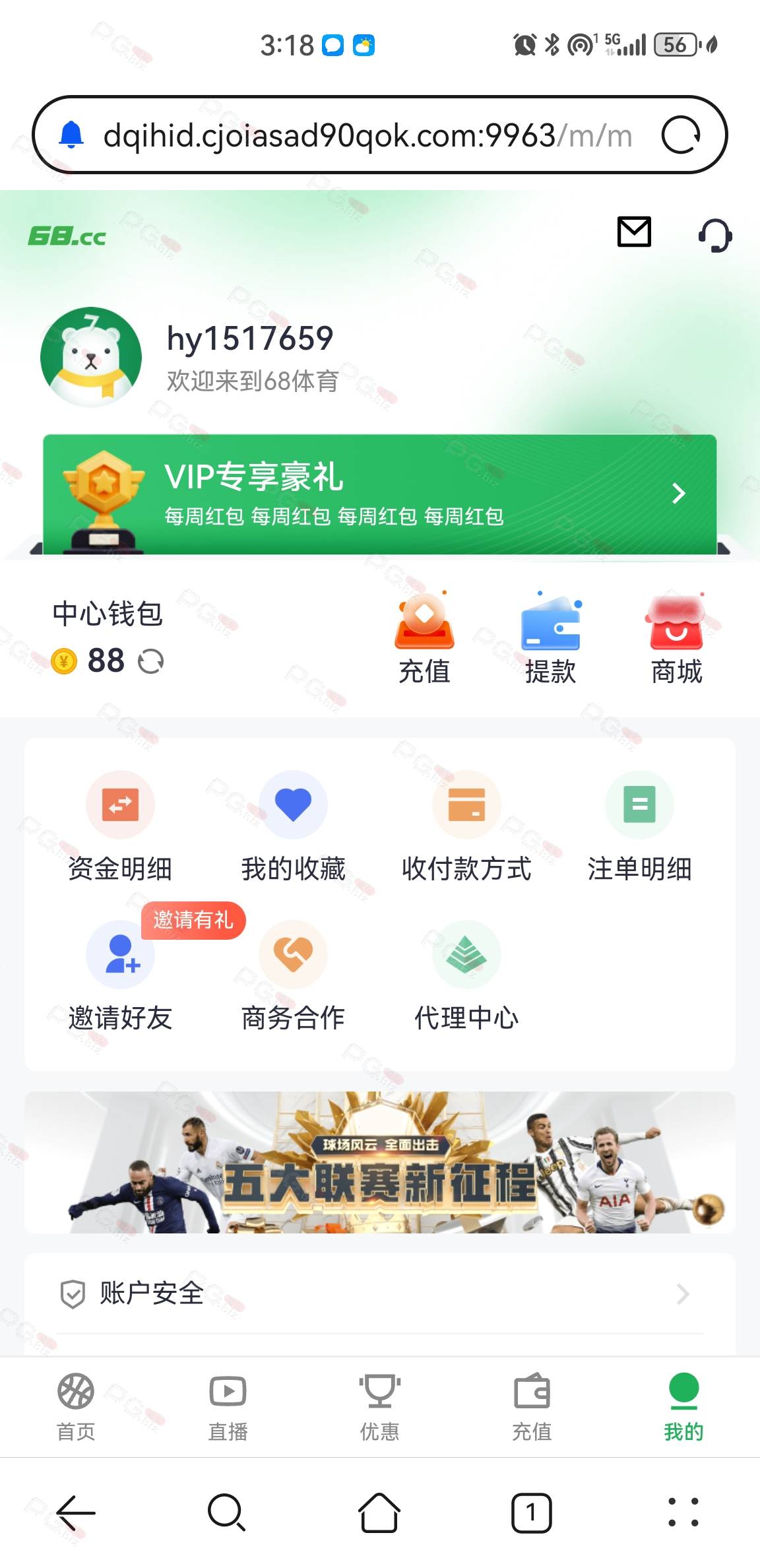Switch to the 优惠 tab
This screenshot has height=1568, width=760.
coord(379,1407)
